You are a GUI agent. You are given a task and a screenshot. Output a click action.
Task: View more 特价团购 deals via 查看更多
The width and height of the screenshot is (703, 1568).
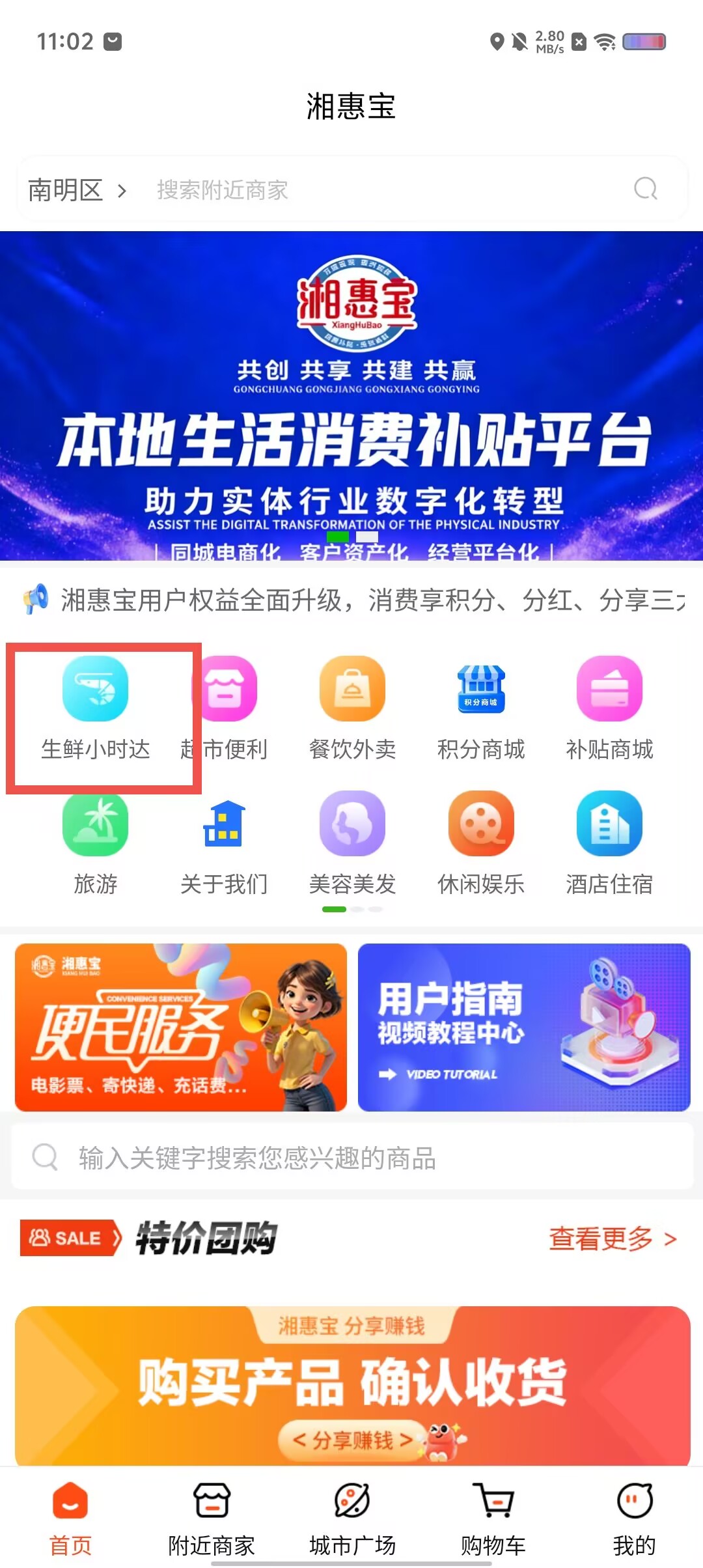pyautogui.click(x=612, y=1239)
